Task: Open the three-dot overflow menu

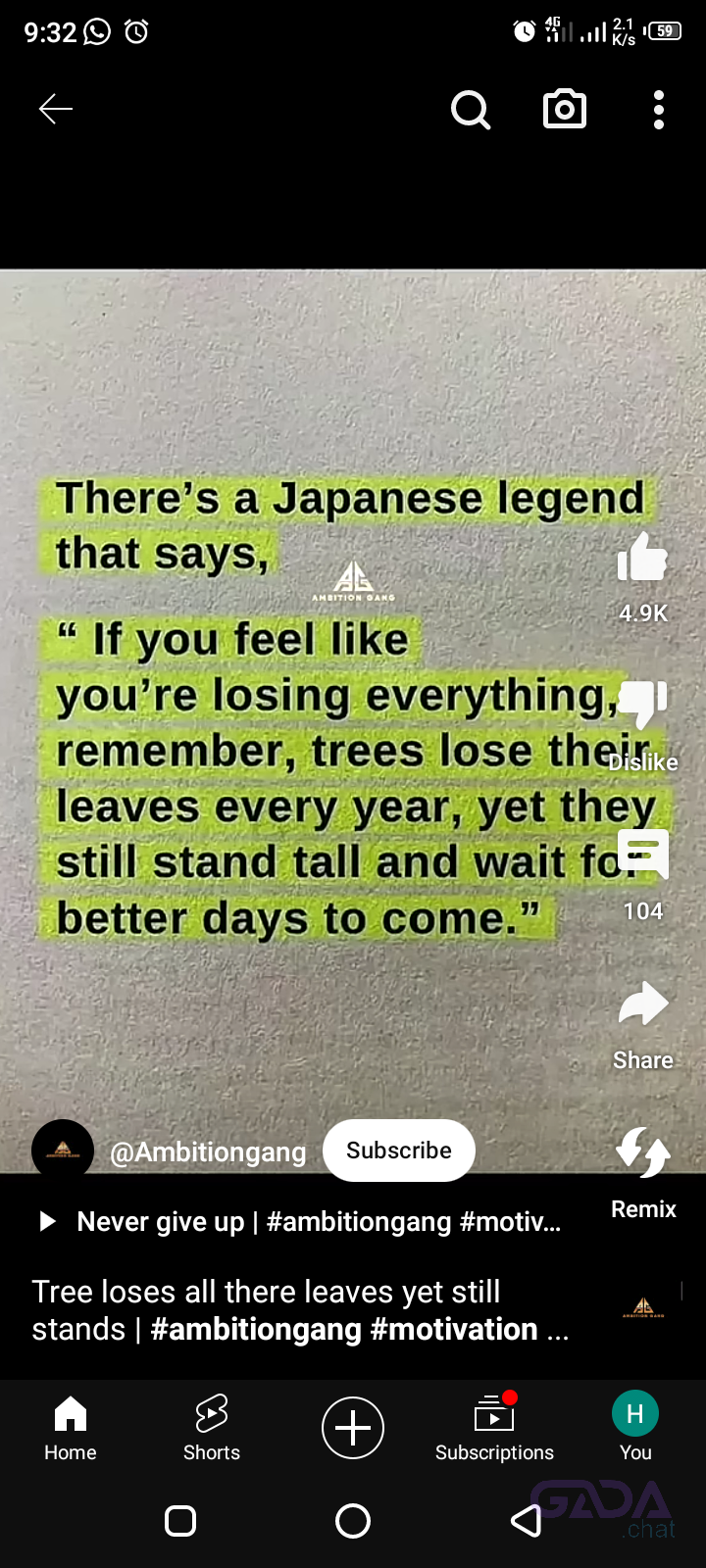Action: [x=659, y=110]
